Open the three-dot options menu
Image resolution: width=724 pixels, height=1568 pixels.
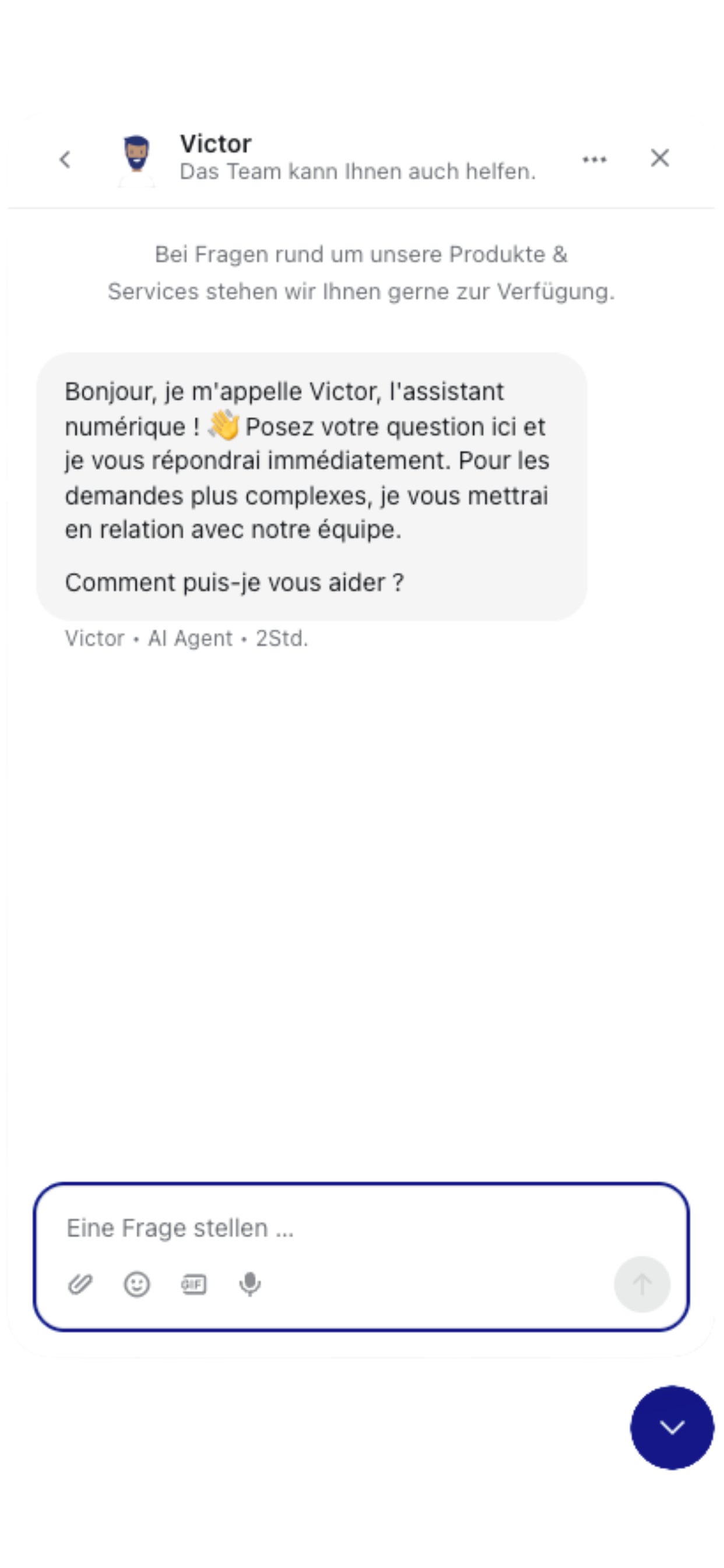pyautogui.click(x=594, y=159)
